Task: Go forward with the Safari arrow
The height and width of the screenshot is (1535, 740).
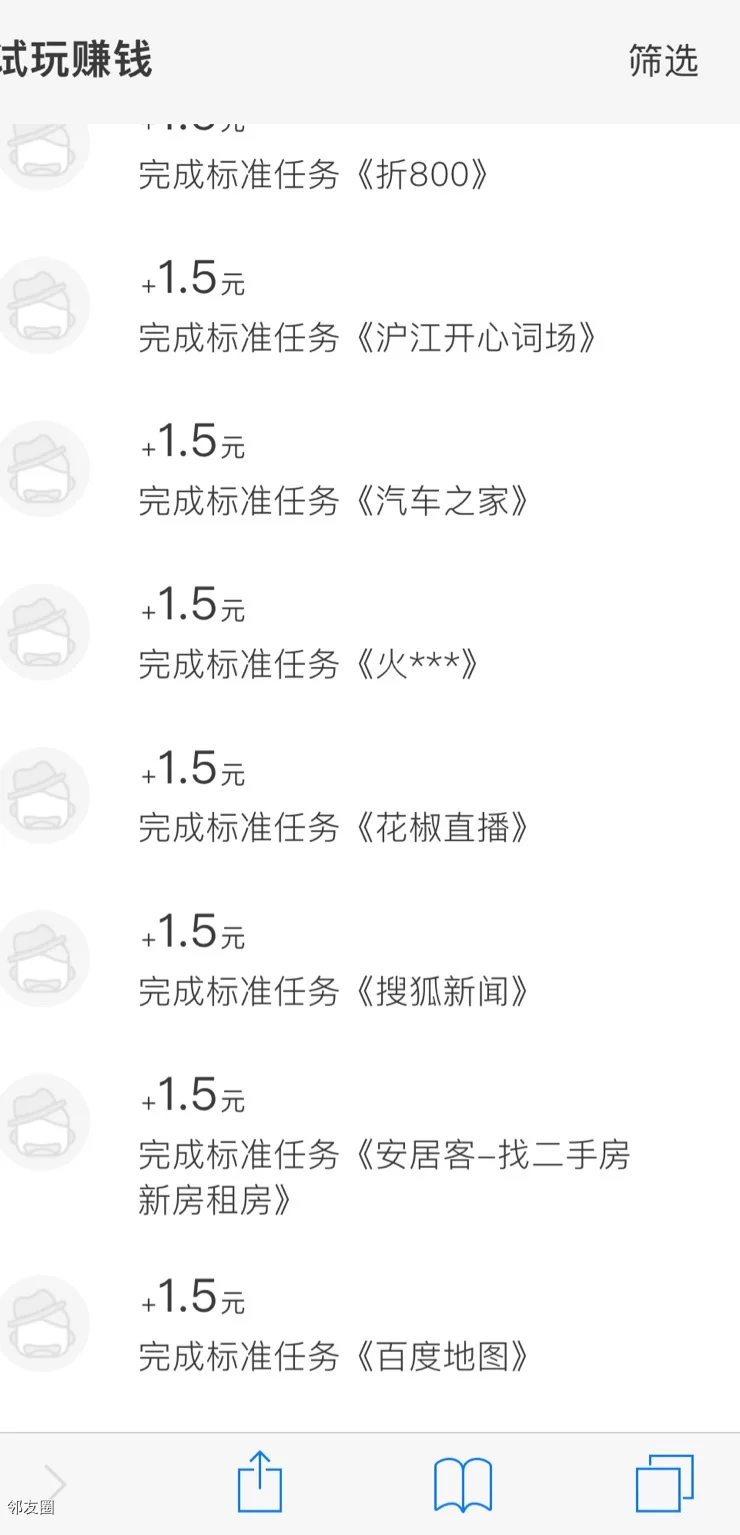Action: pos(55,1482)
